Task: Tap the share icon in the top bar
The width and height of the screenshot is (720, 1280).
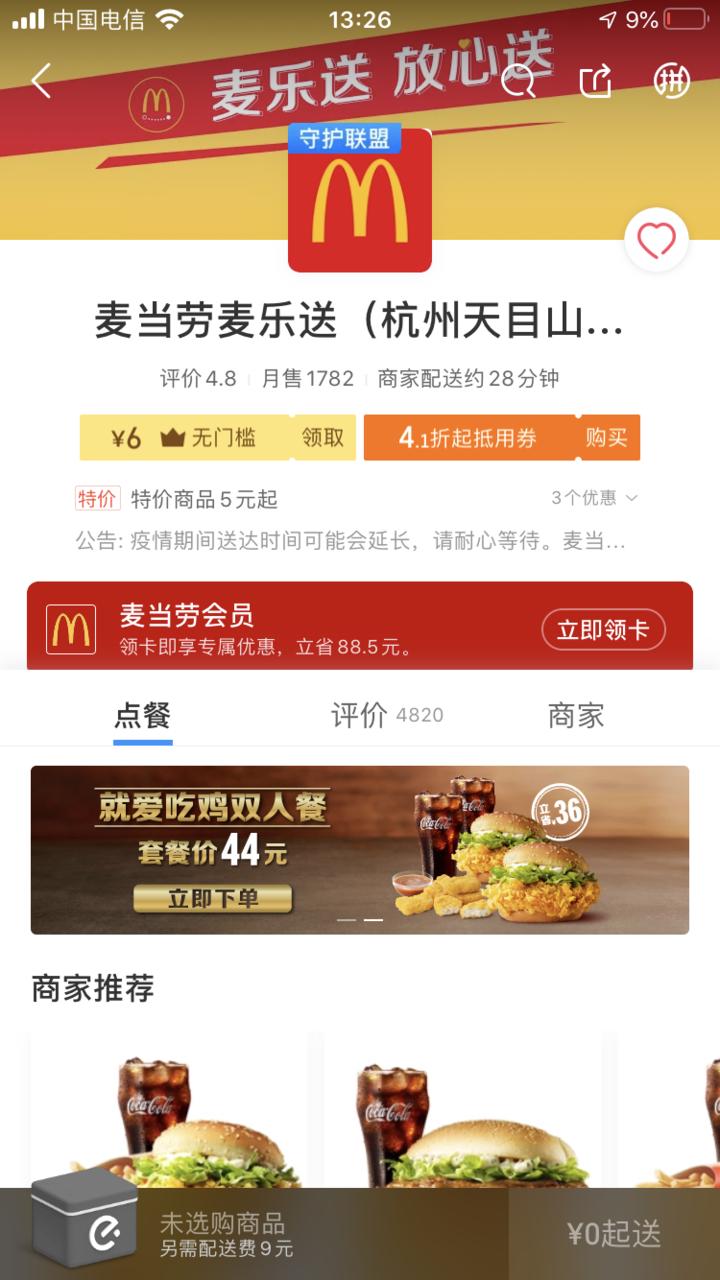Action: tap(596, 80)
